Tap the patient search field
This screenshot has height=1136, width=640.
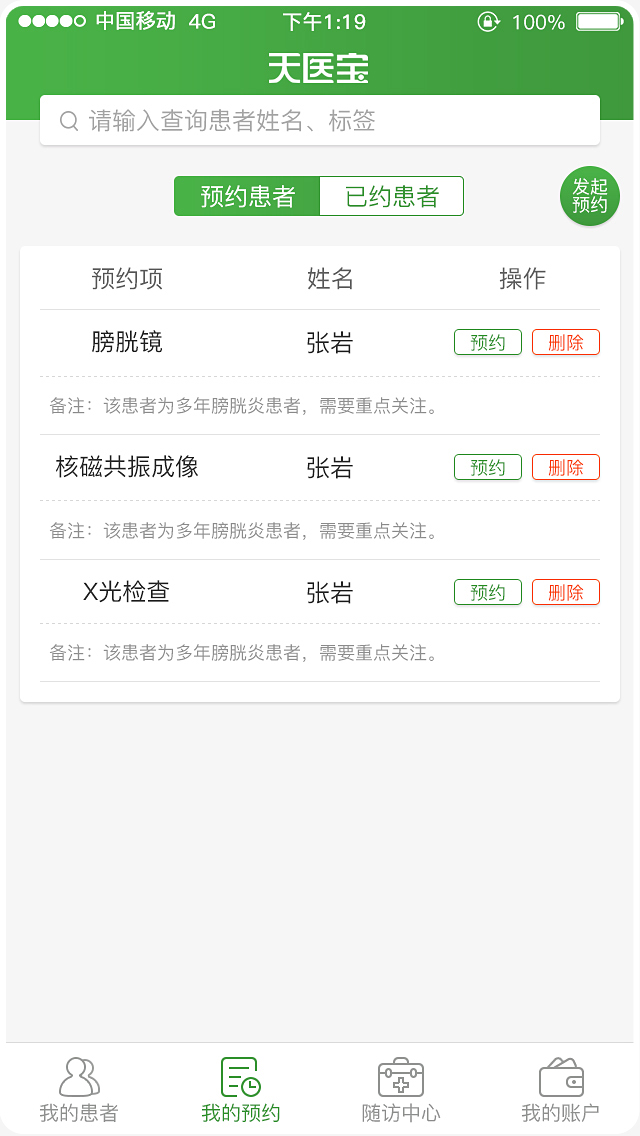click(320, 121)
